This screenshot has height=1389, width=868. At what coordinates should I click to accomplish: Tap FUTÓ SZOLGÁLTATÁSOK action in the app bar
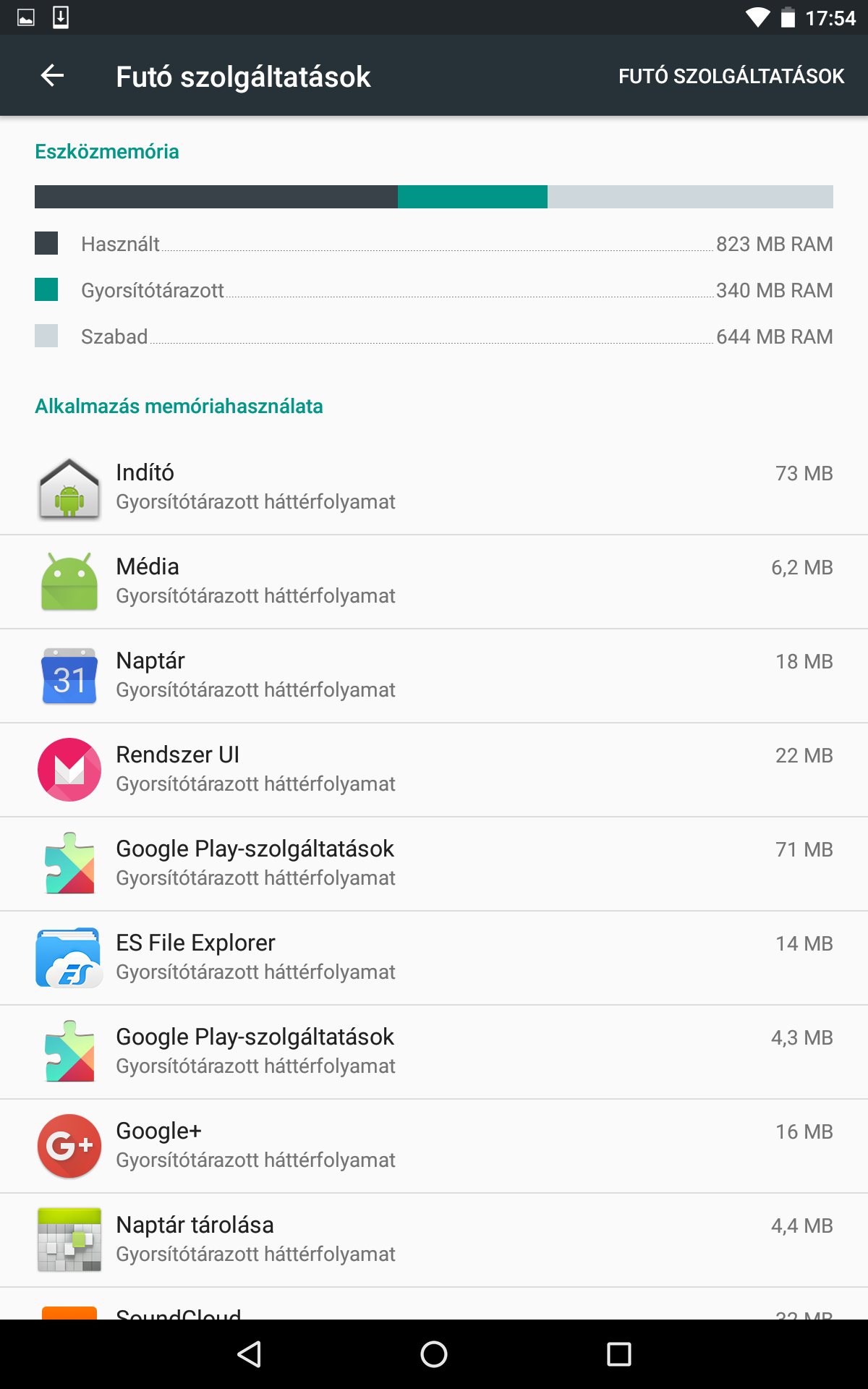pos(731,76)
